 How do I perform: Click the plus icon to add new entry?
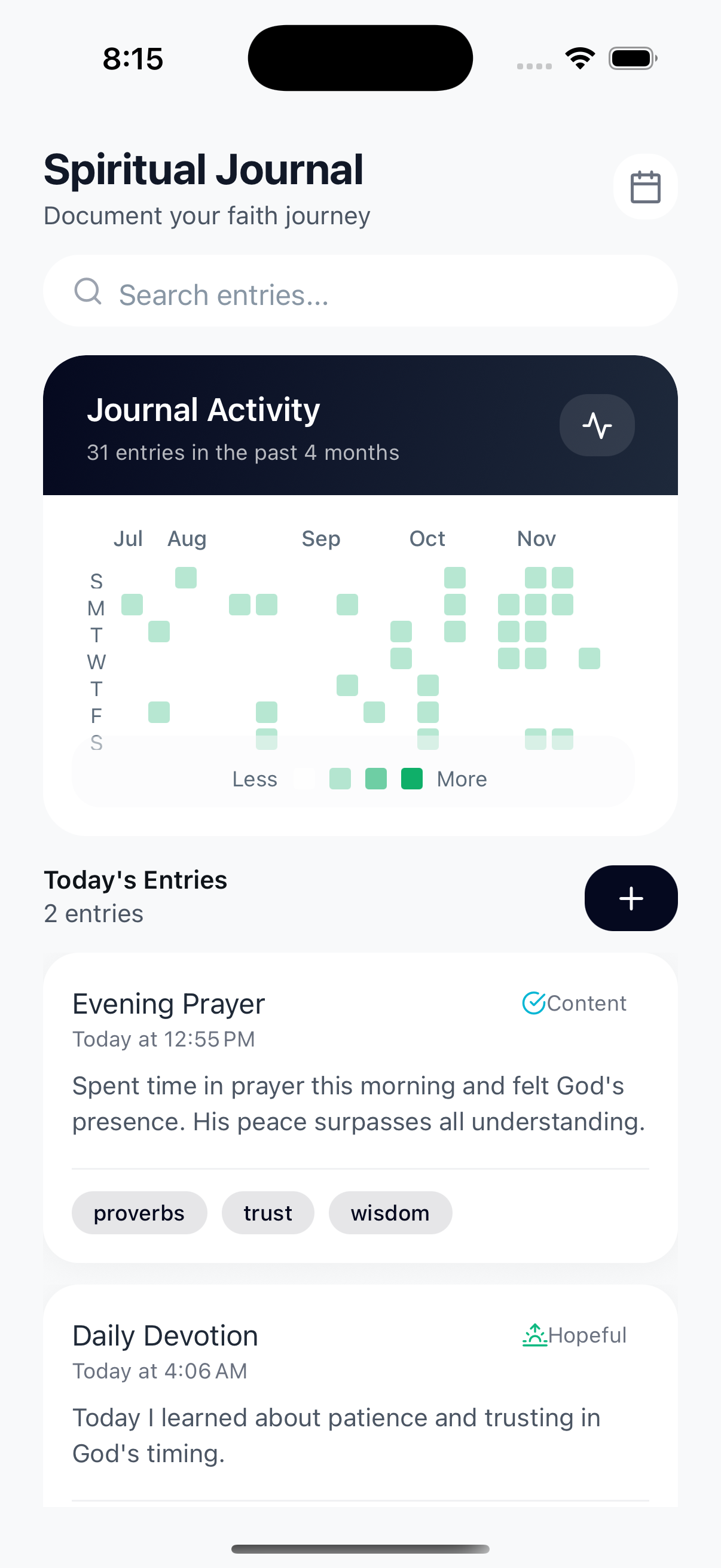coord(630,898)
